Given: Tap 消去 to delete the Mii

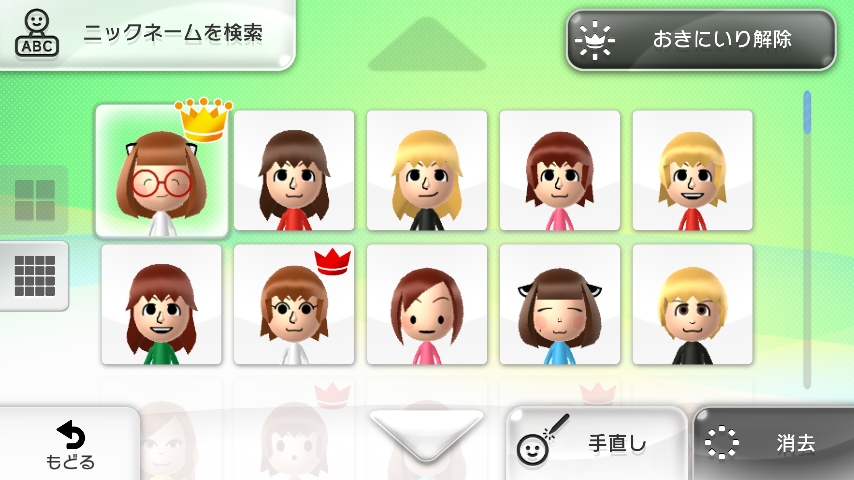Looking at the screenshot, I should [x=774, y=444].
